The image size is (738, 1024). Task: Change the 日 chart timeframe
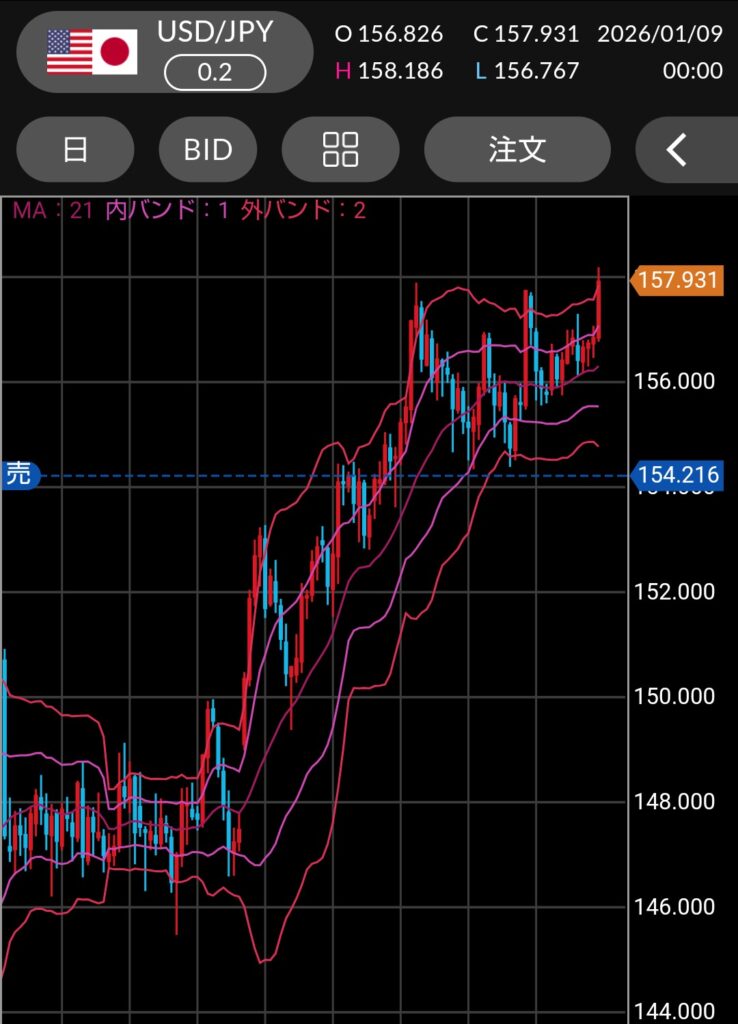click(75, 150)
